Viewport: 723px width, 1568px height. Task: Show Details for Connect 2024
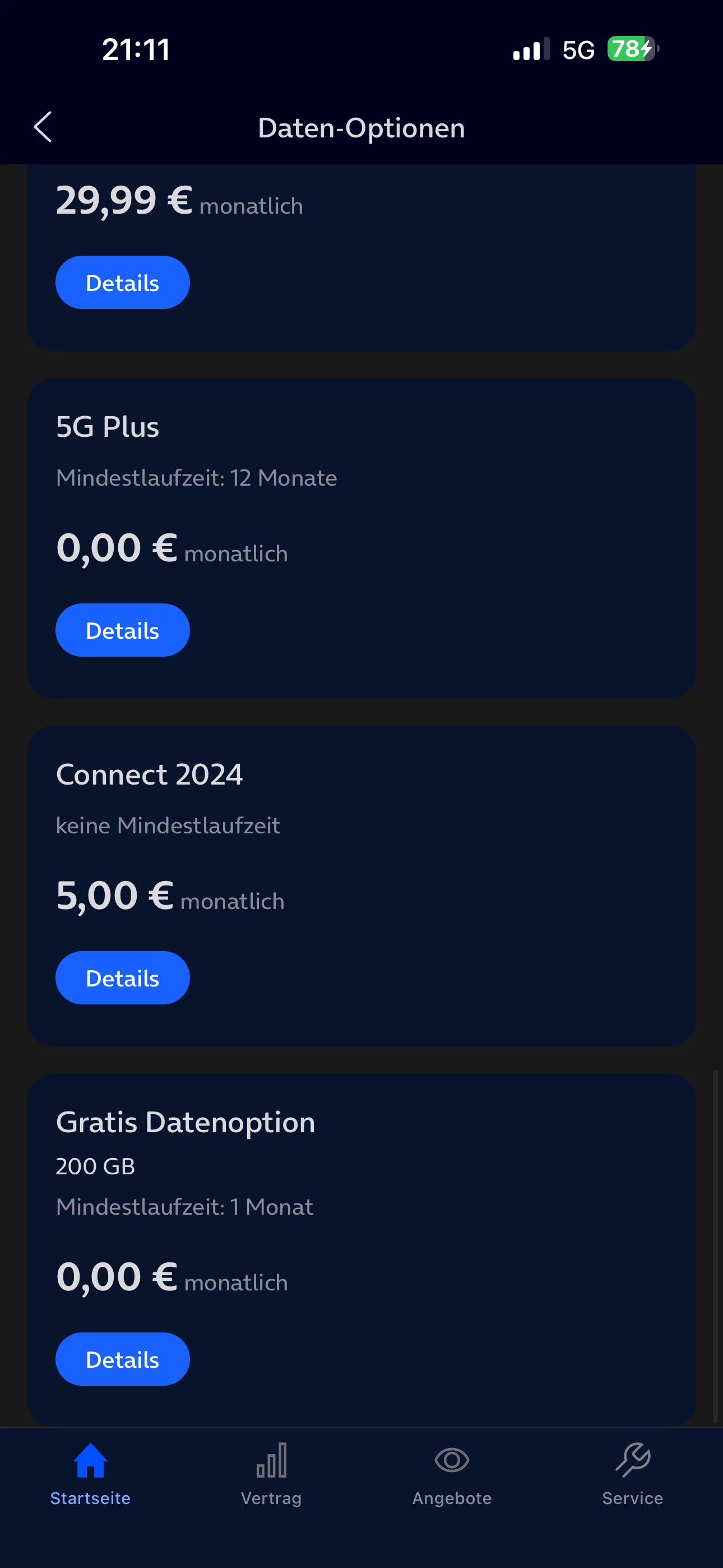pos(122,977)
